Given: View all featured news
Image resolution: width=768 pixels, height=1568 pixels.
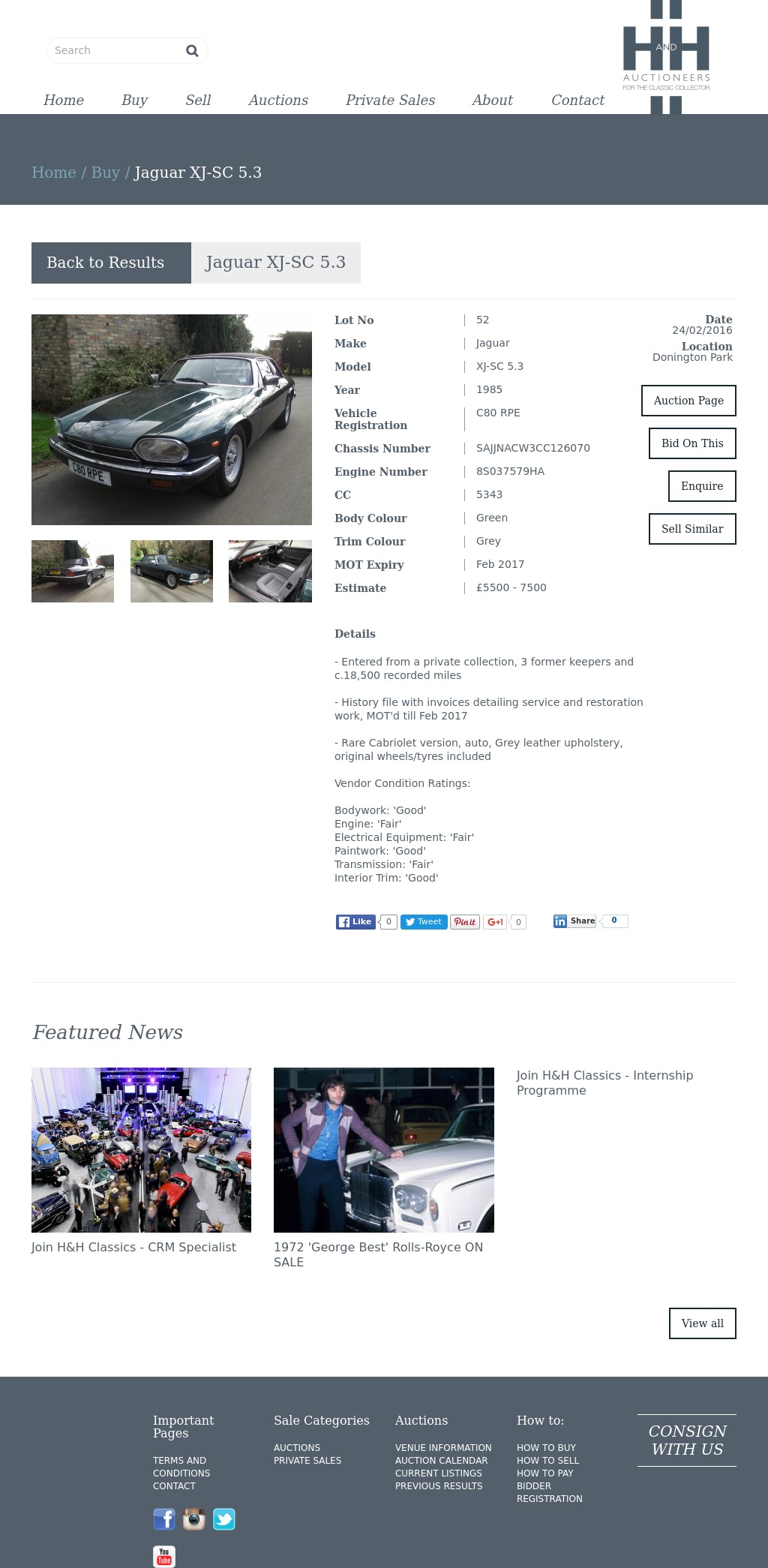Looking at the screenshot, I should [702, 1323].
